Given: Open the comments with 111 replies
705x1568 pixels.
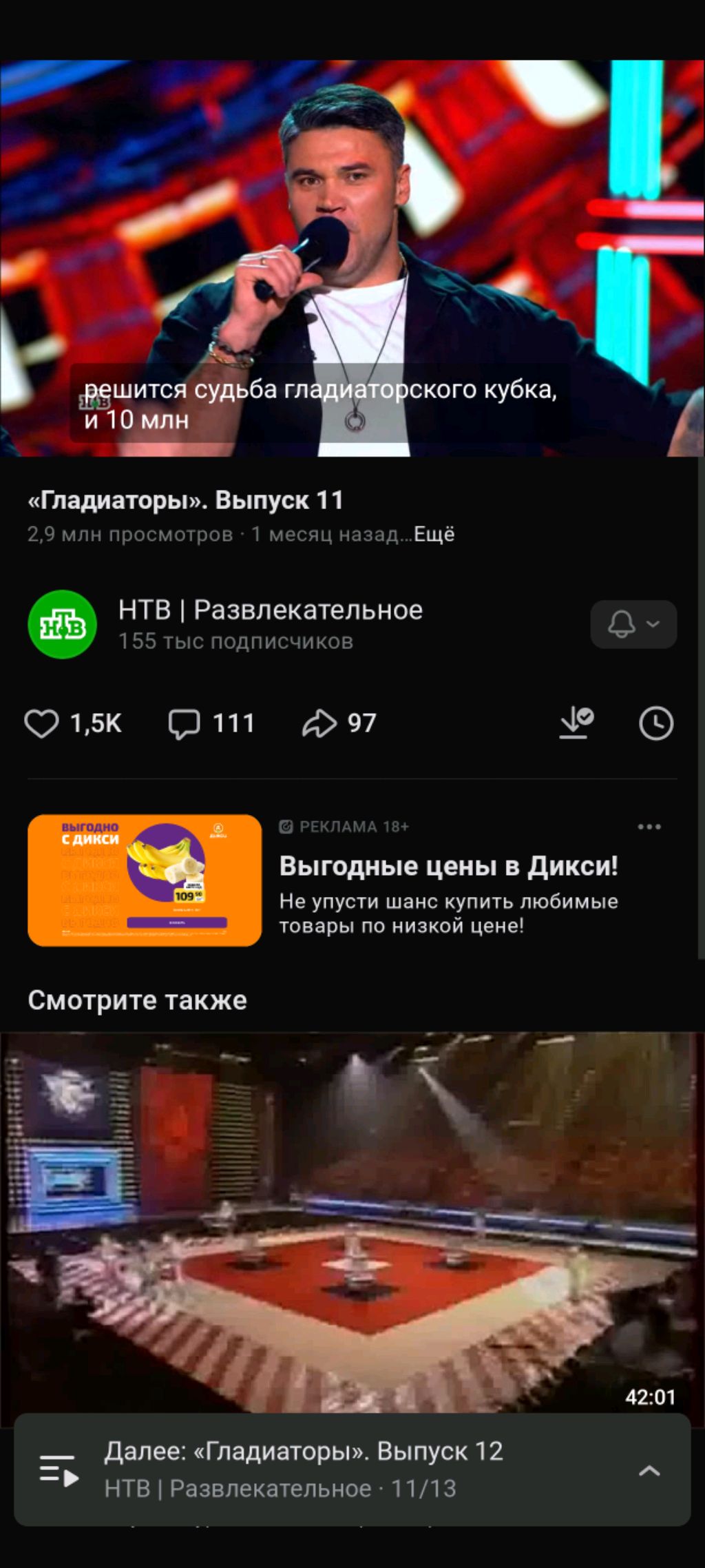Looking at the screenshot, I should [185, 723].
